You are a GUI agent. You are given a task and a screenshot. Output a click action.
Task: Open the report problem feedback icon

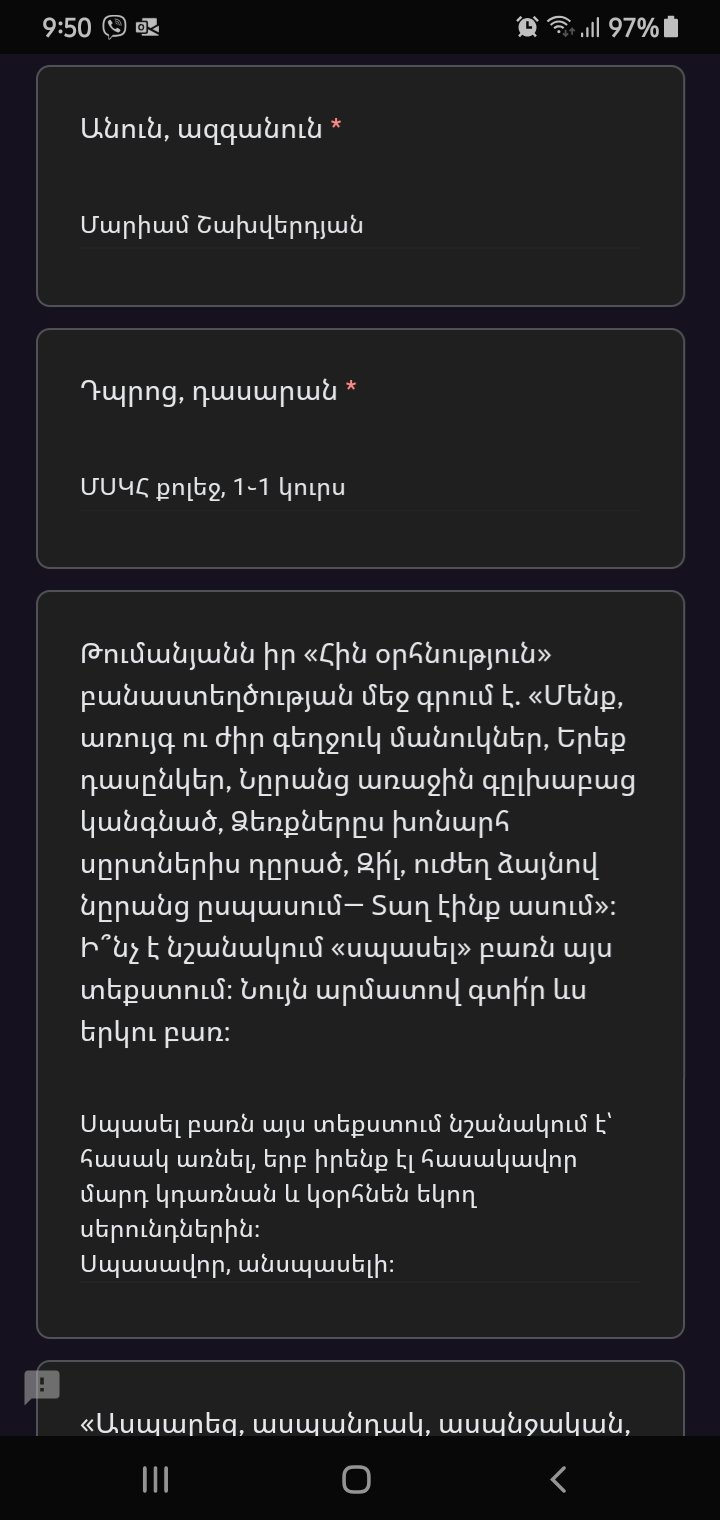tap(42, 1386)
